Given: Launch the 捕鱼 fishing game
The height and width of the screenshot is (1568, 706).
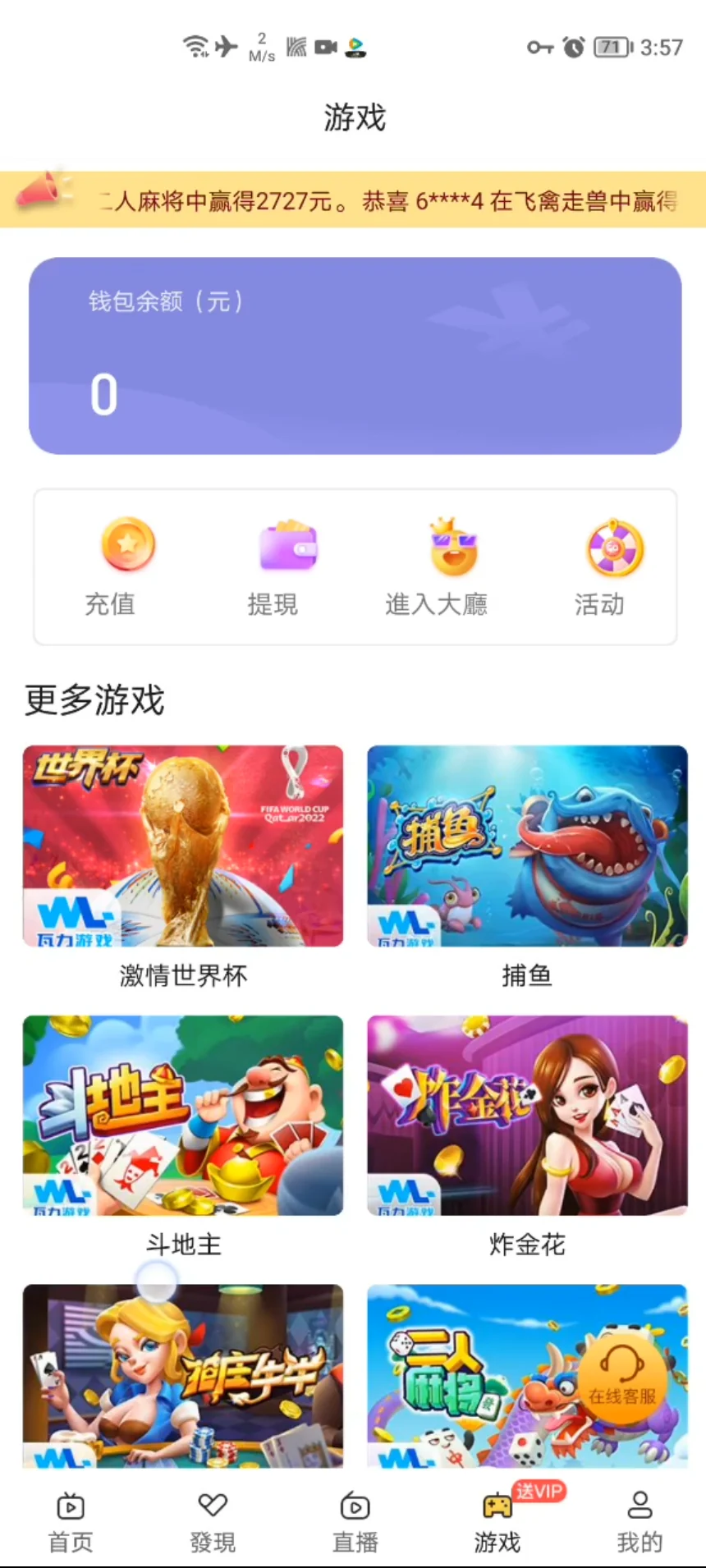Looking at the screenshot, I should (x=527, y=846).
